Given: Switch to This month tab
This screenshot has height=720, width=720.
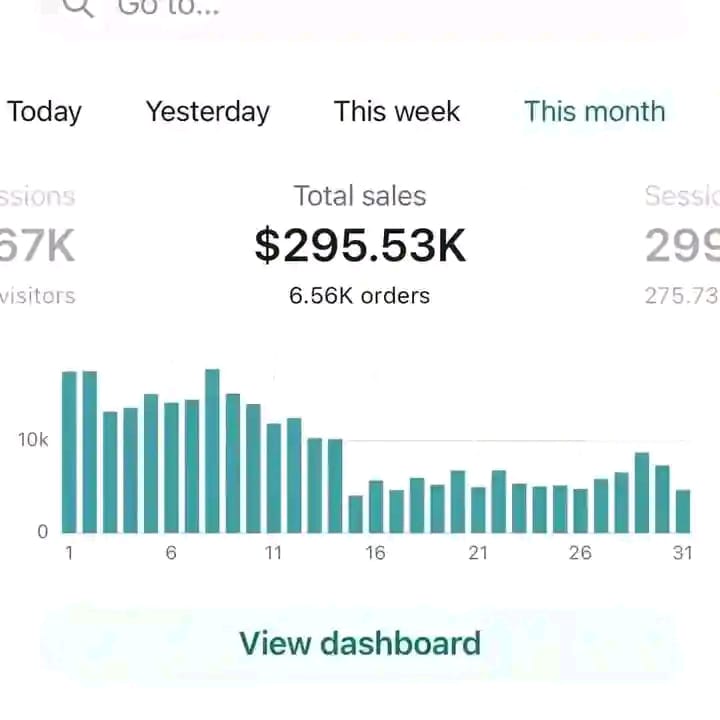Looking at the screenshot, I should coord(594,111).
